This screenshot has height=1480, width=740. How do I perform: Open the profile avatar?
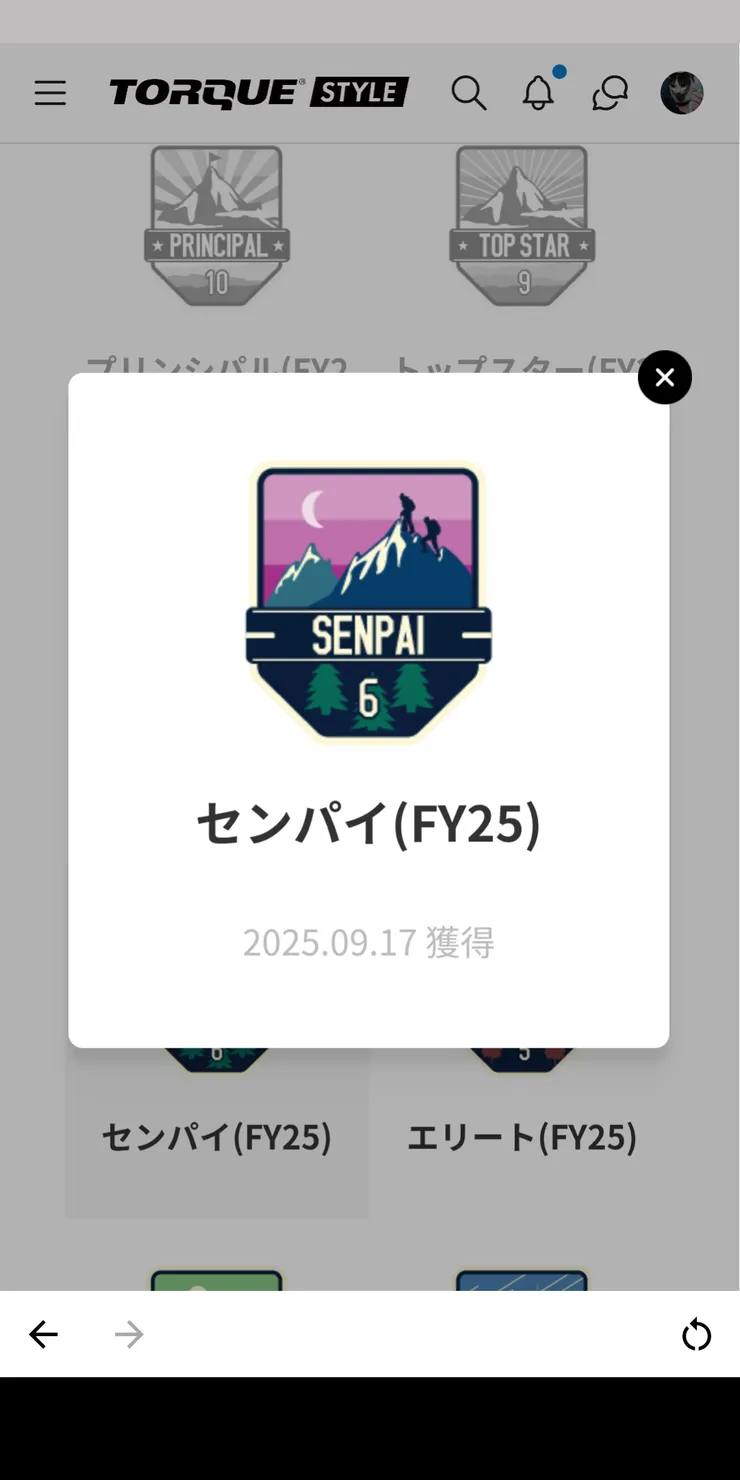pyautogui.click(x=682, y=93)
